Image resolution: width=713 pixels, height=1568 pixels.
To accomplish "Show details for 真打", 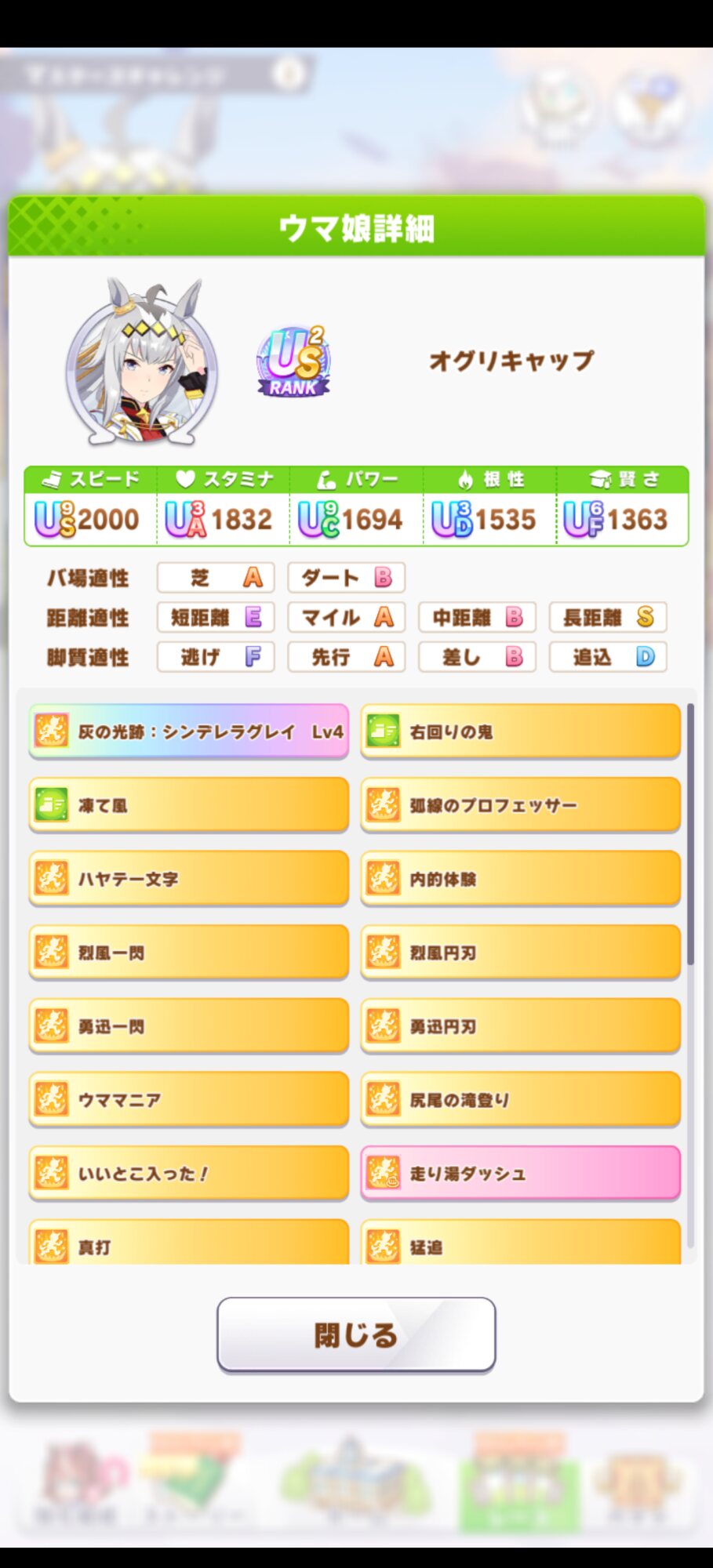I will pyautogui.click(x=188, y=1243).
